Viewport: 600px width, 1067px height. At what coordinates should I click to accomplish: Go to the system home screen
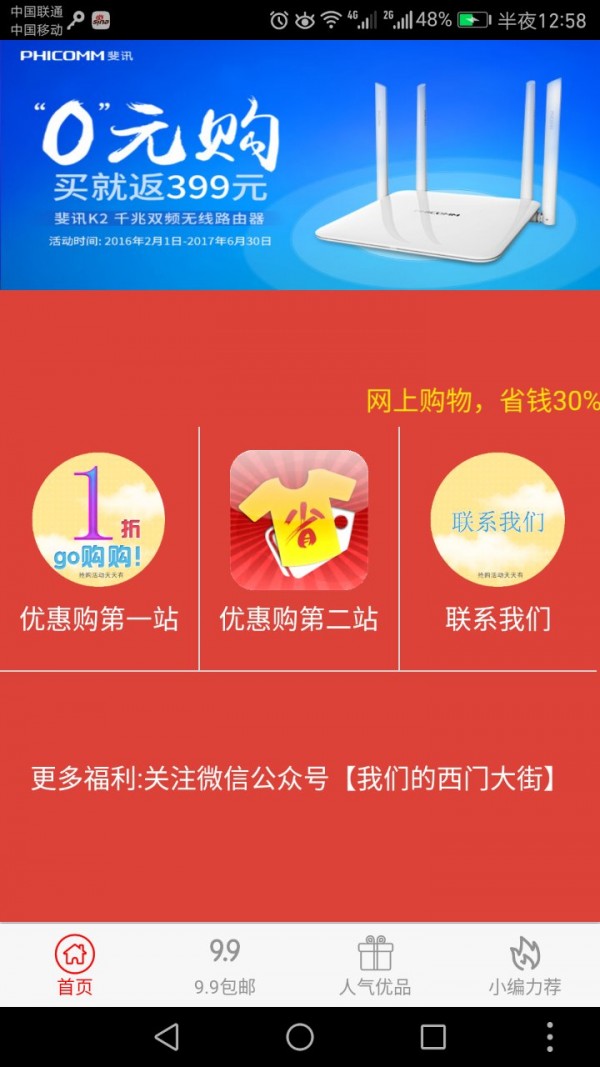pyautogui.click(x=300, y=1037)
